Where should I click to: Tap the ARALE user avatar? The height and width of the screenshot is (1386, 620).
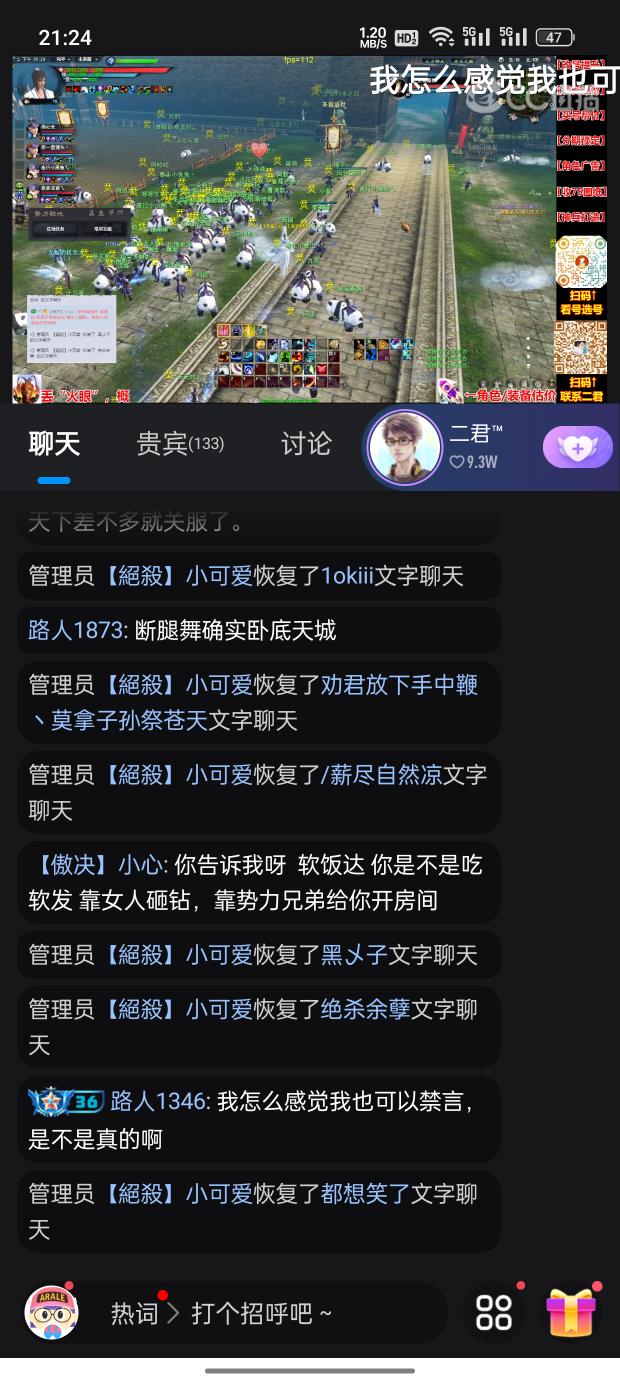coord(51,1312)
